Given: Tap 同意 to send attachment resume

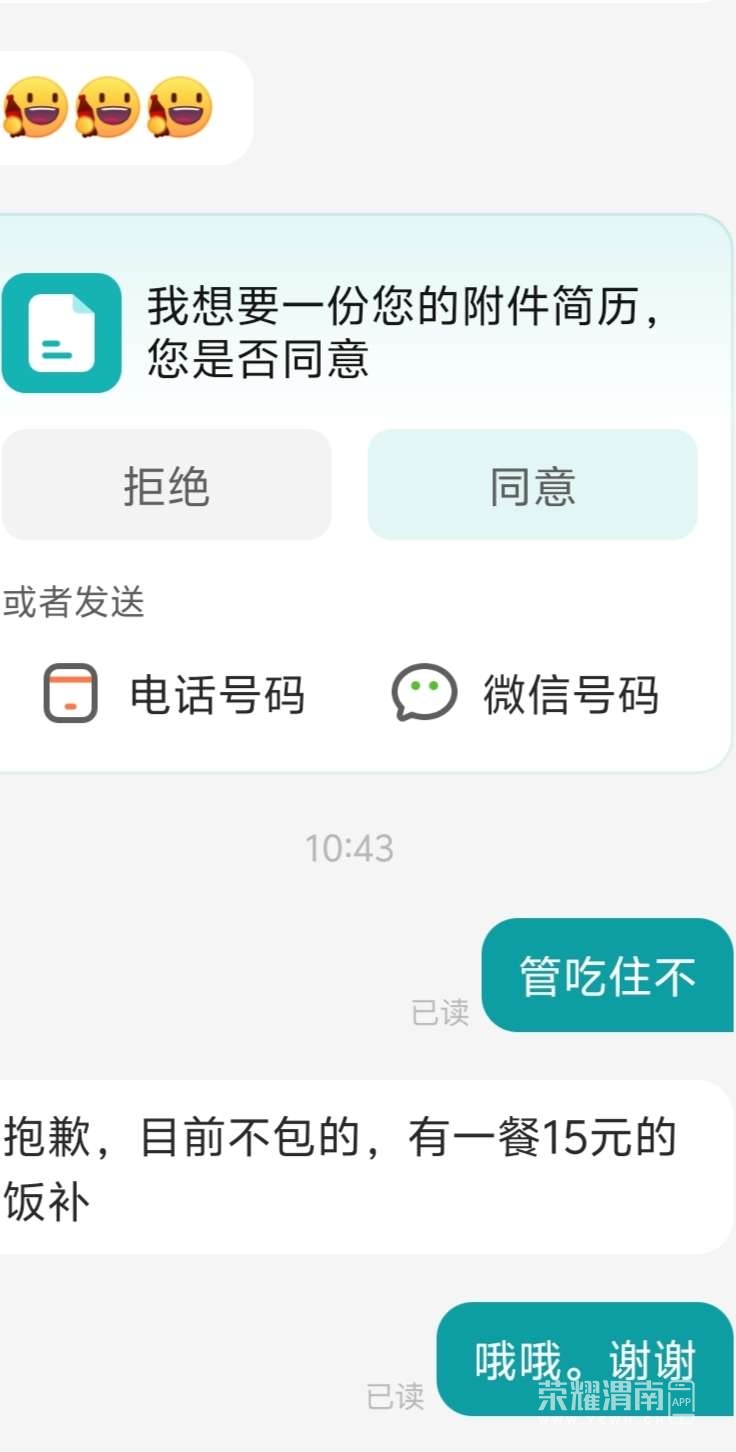Looking at the screenshot, I should pos(532,486).
